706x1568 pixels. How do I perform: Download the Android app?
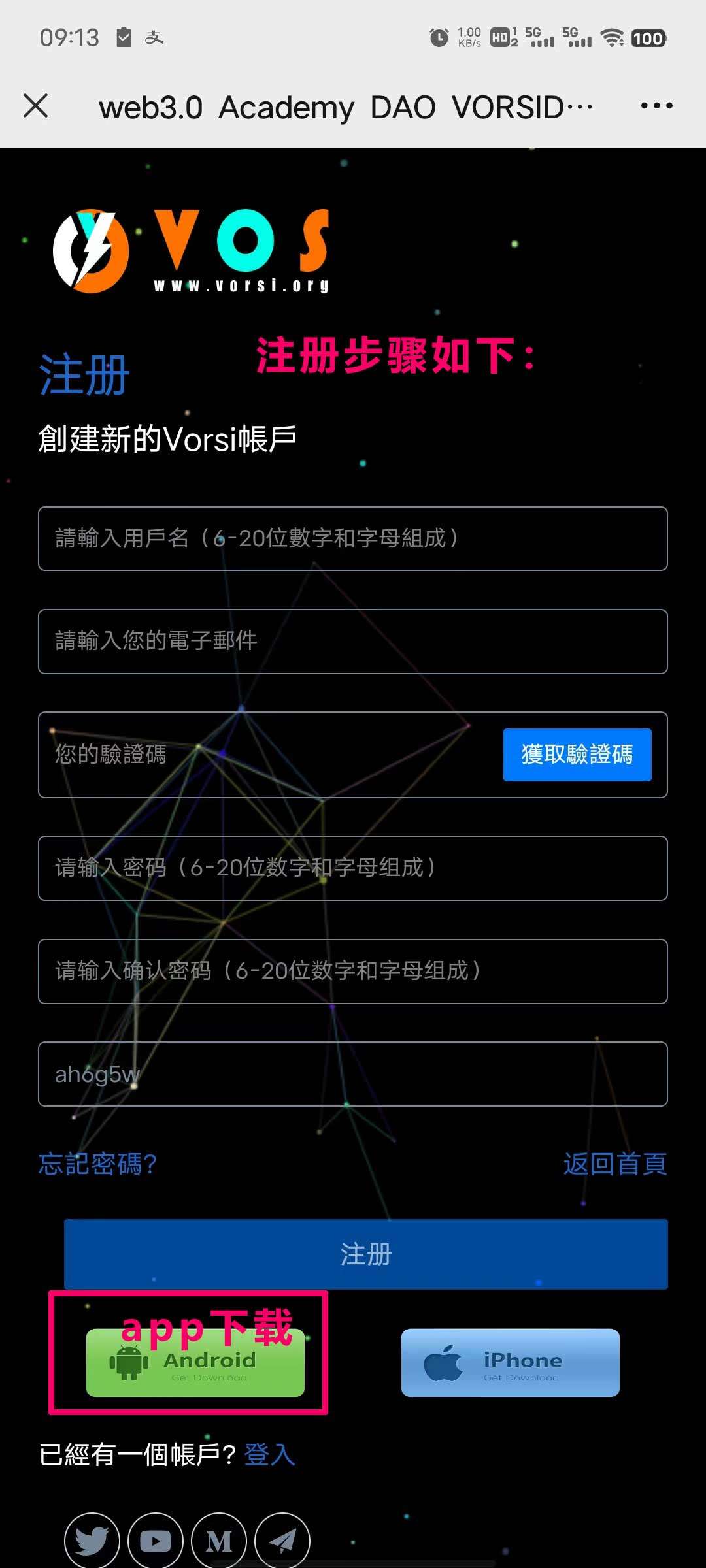pos(195,1364)
